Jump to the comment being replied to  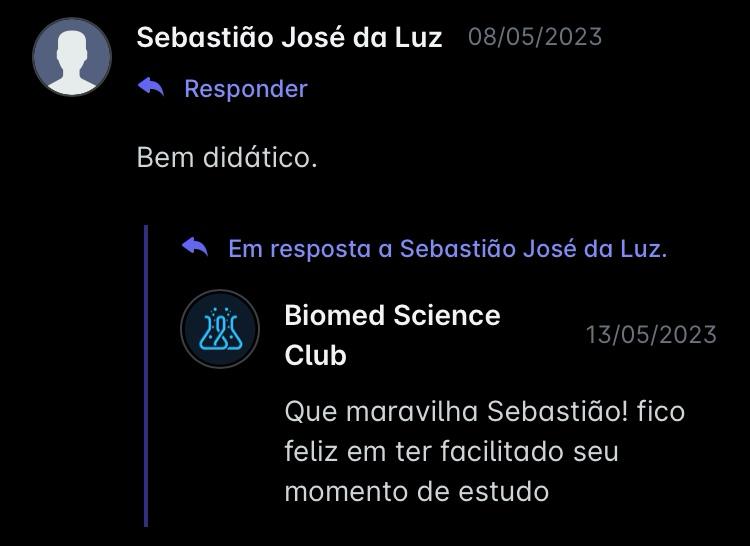pyautogui.click(x=446, y=249)
